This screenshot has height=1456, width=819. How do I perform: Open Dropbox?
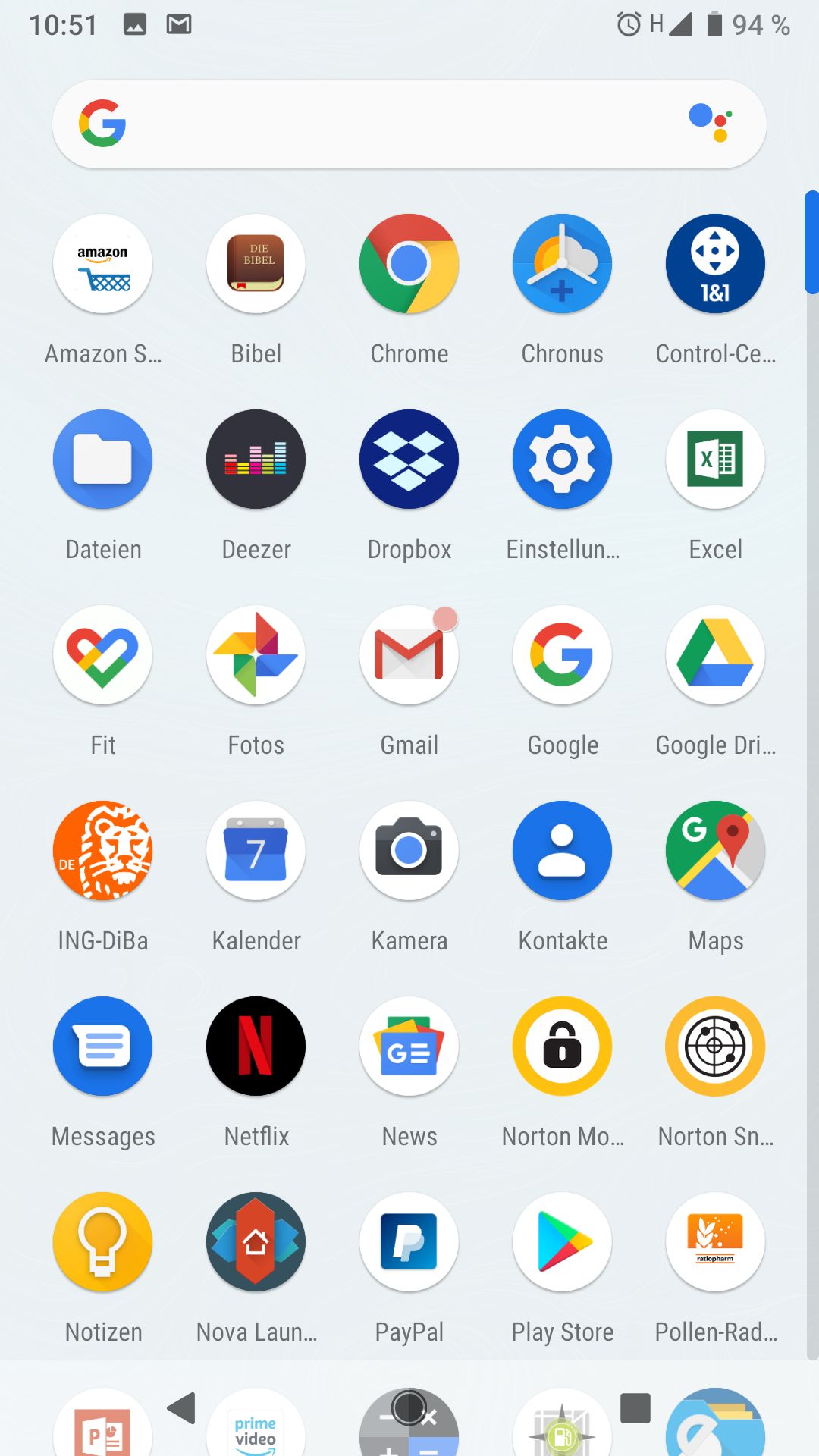(409, 460)
